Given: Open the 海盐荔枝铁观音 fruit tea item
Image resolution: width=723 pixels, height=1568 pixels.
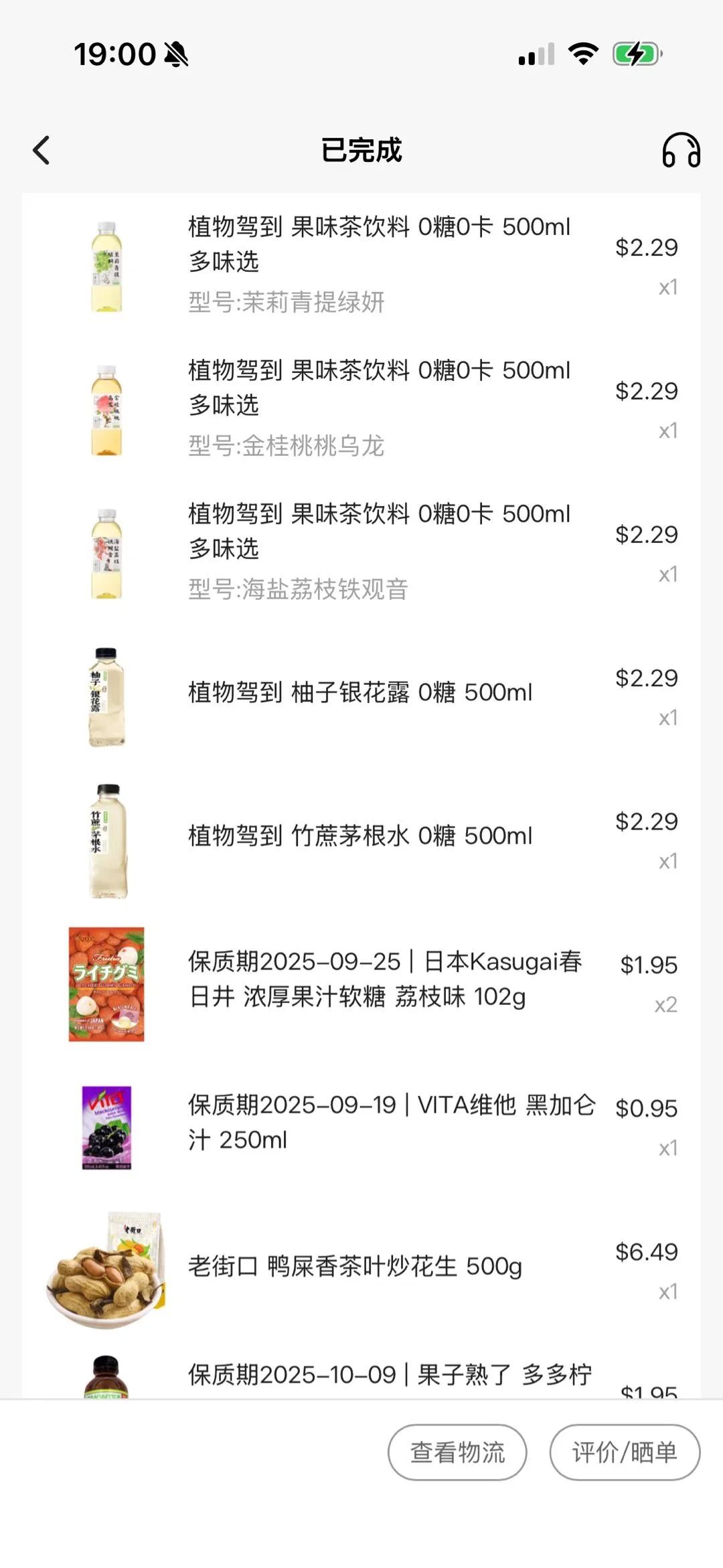Looking at the screenshot, I should pos(378,550).
